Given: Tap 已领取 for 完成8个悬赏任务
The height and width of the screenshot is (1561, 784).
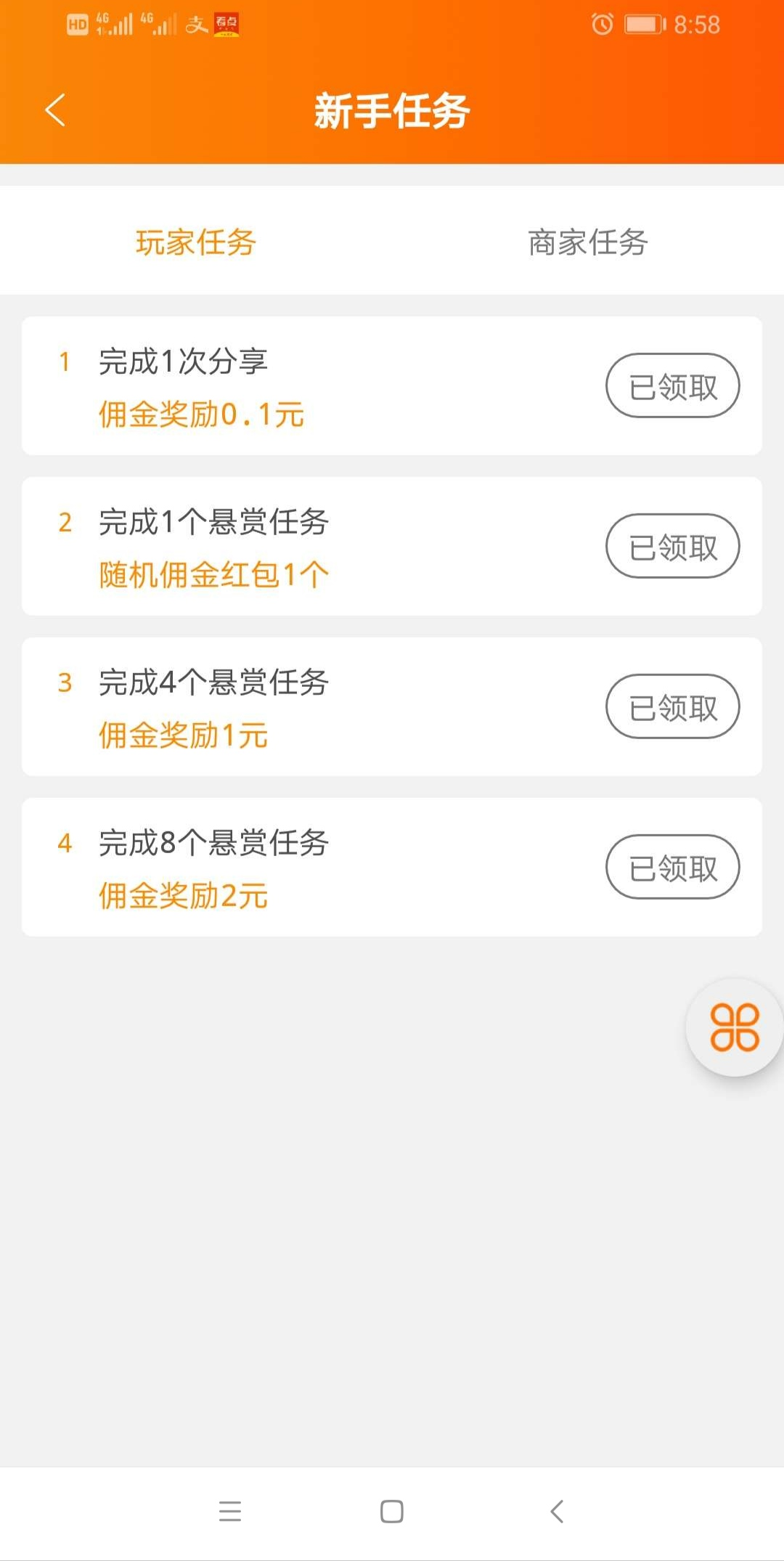Looking at the screenshot, I should click(673, 867).
